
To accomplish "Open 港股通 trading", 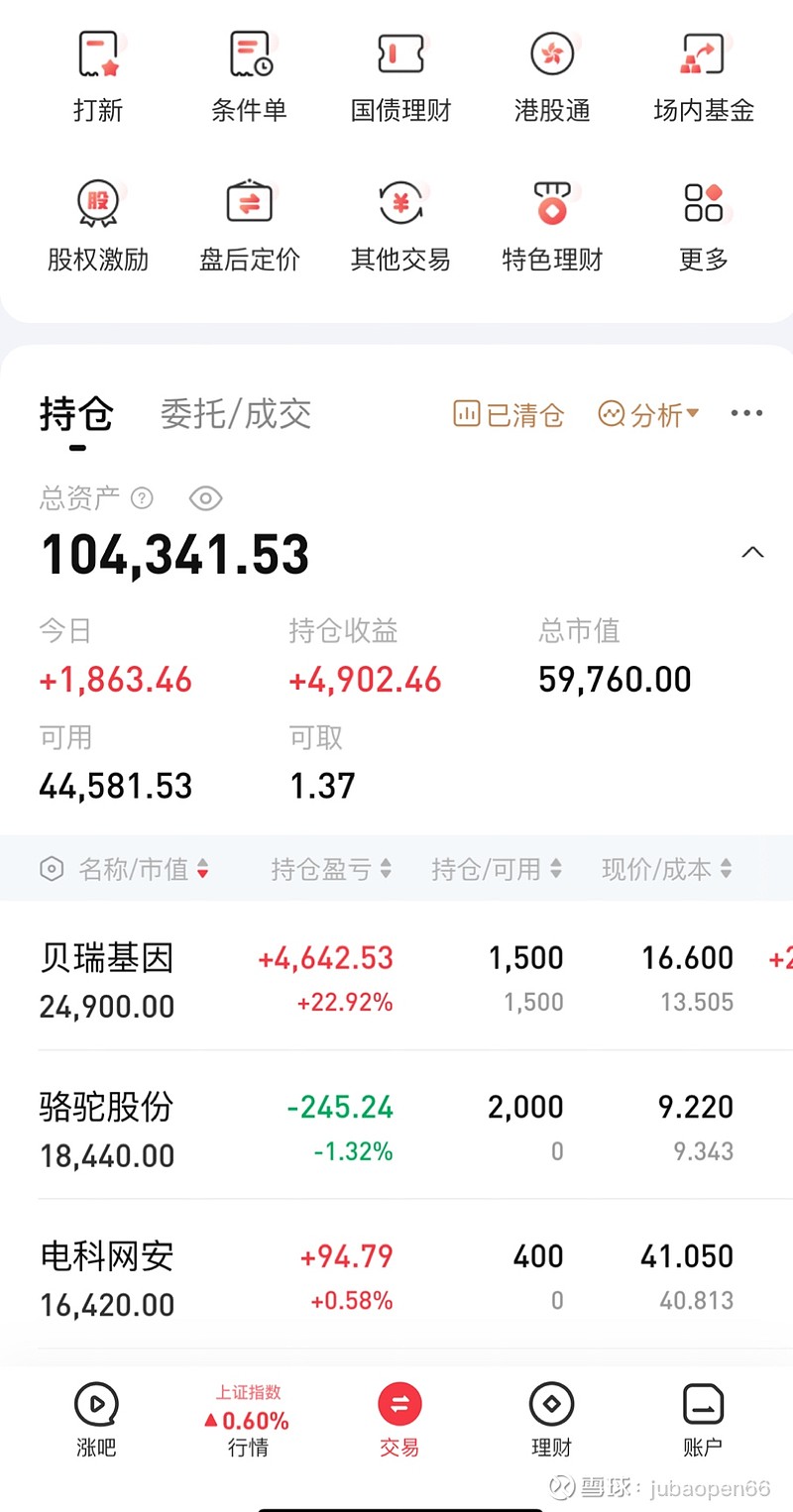I will click(552, 76).
